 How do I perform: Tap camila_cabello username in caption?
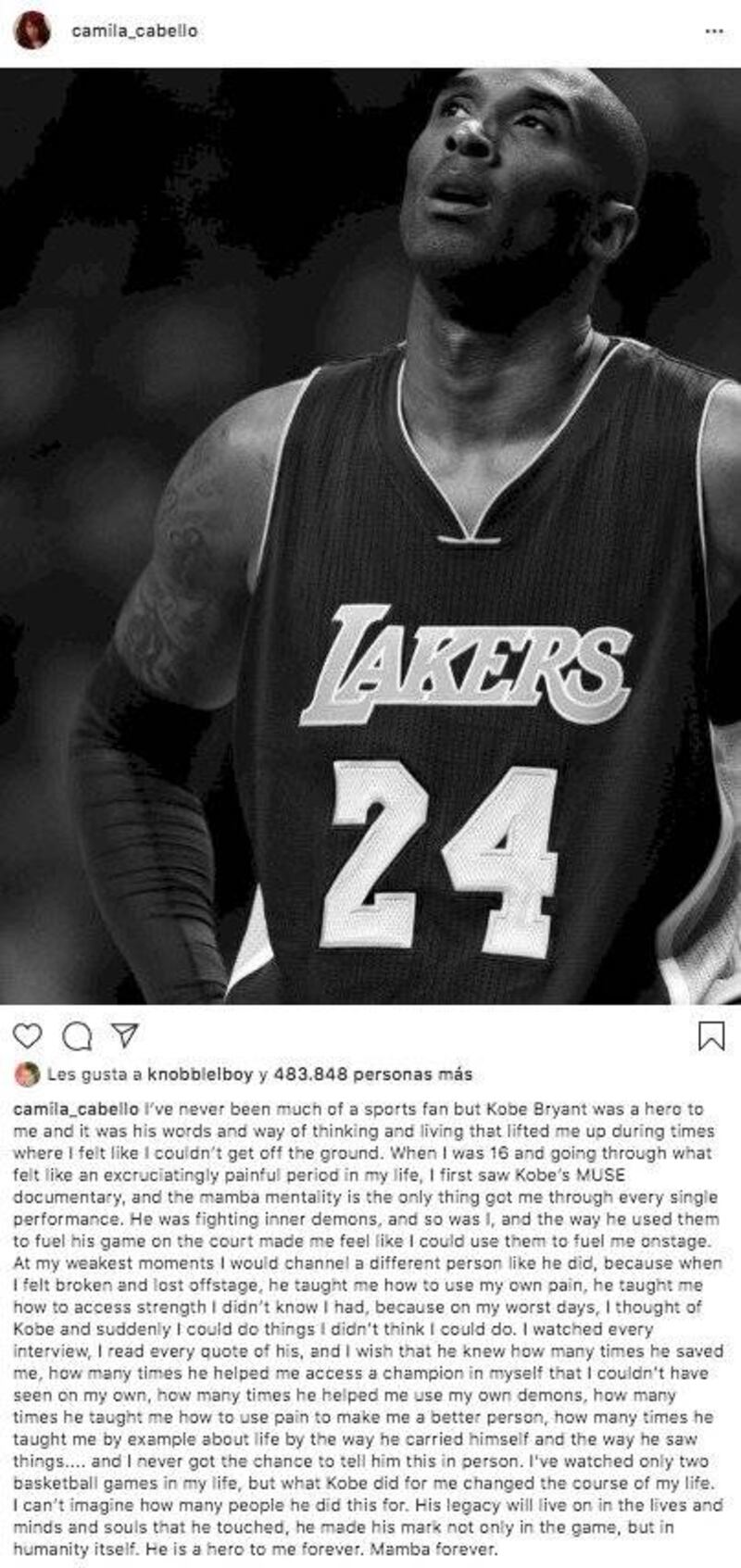[x=77, y=1109]
